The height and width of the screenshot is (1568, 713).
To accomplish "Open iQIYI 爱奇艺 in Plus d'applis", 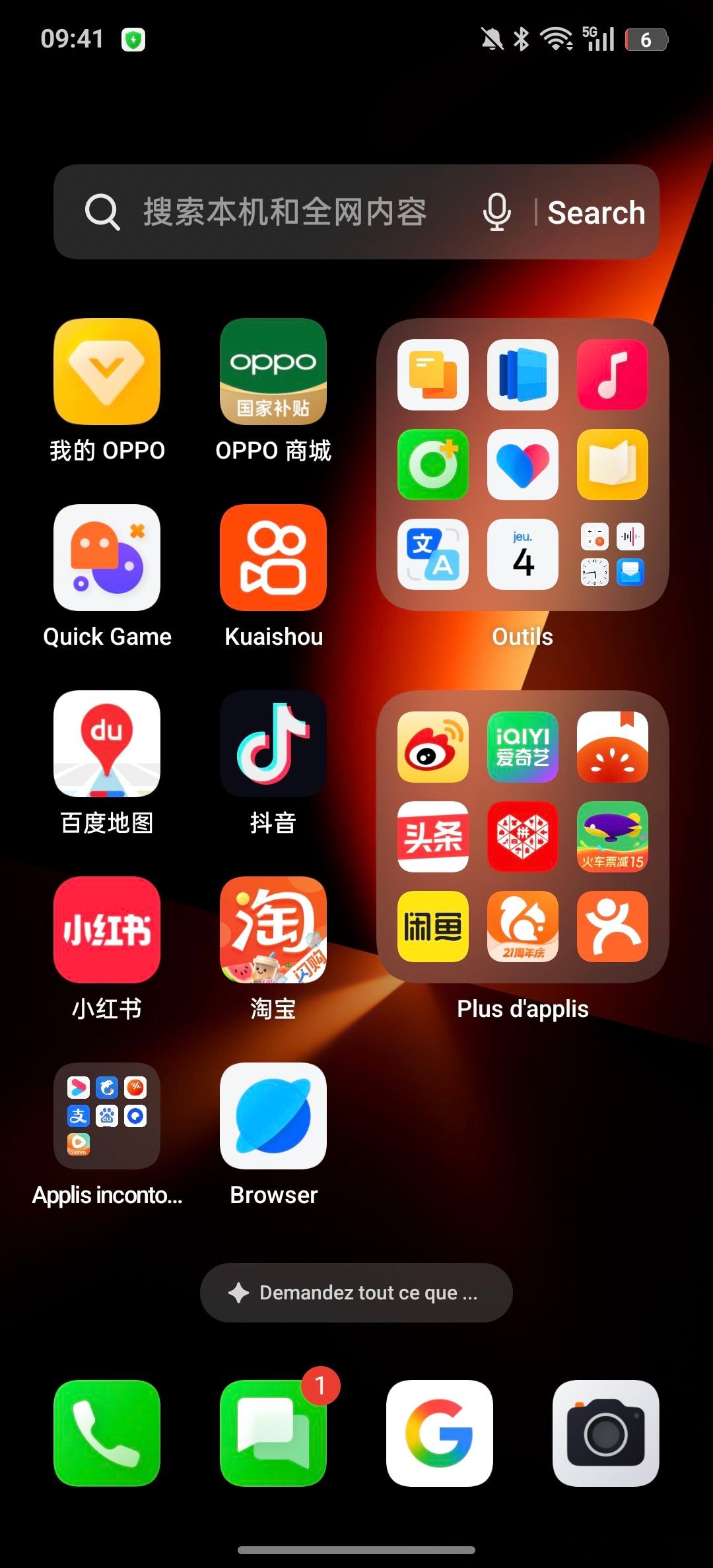I will coord(522,747).
